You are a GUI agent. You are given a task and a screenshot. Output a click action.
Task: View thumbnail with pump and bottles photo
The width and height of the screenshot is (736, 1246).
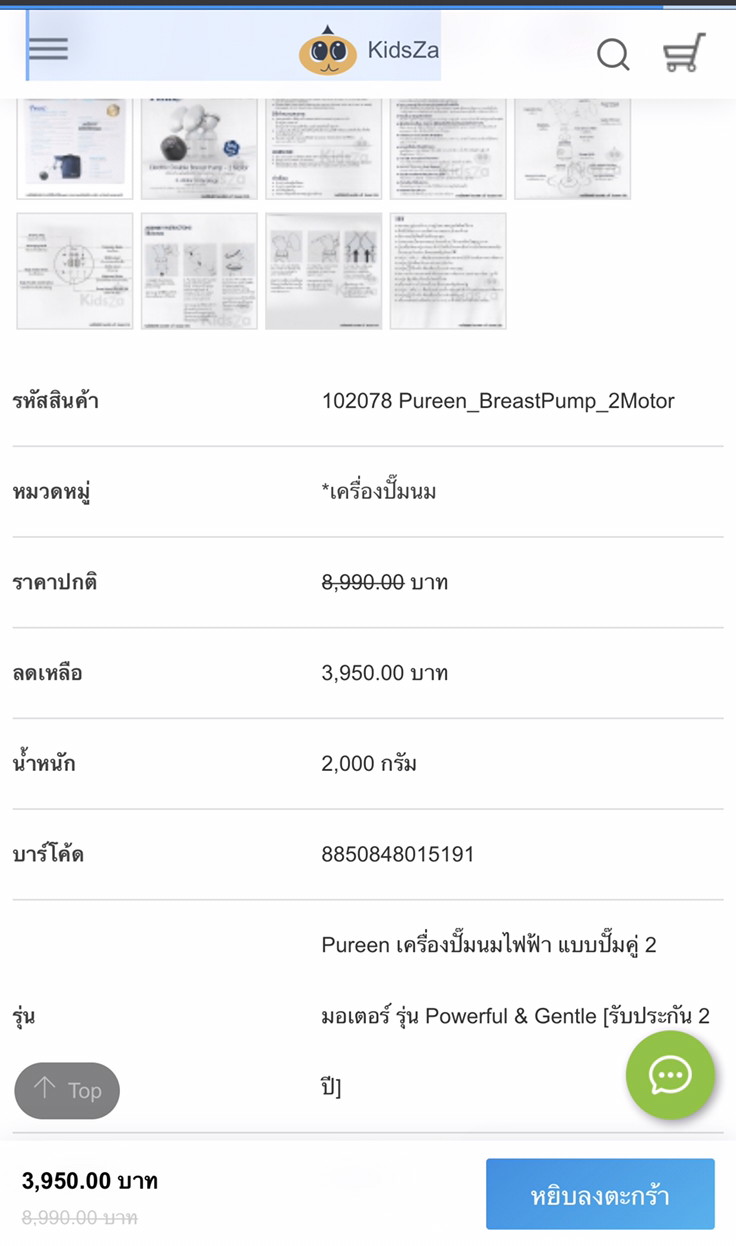(199, 148)
